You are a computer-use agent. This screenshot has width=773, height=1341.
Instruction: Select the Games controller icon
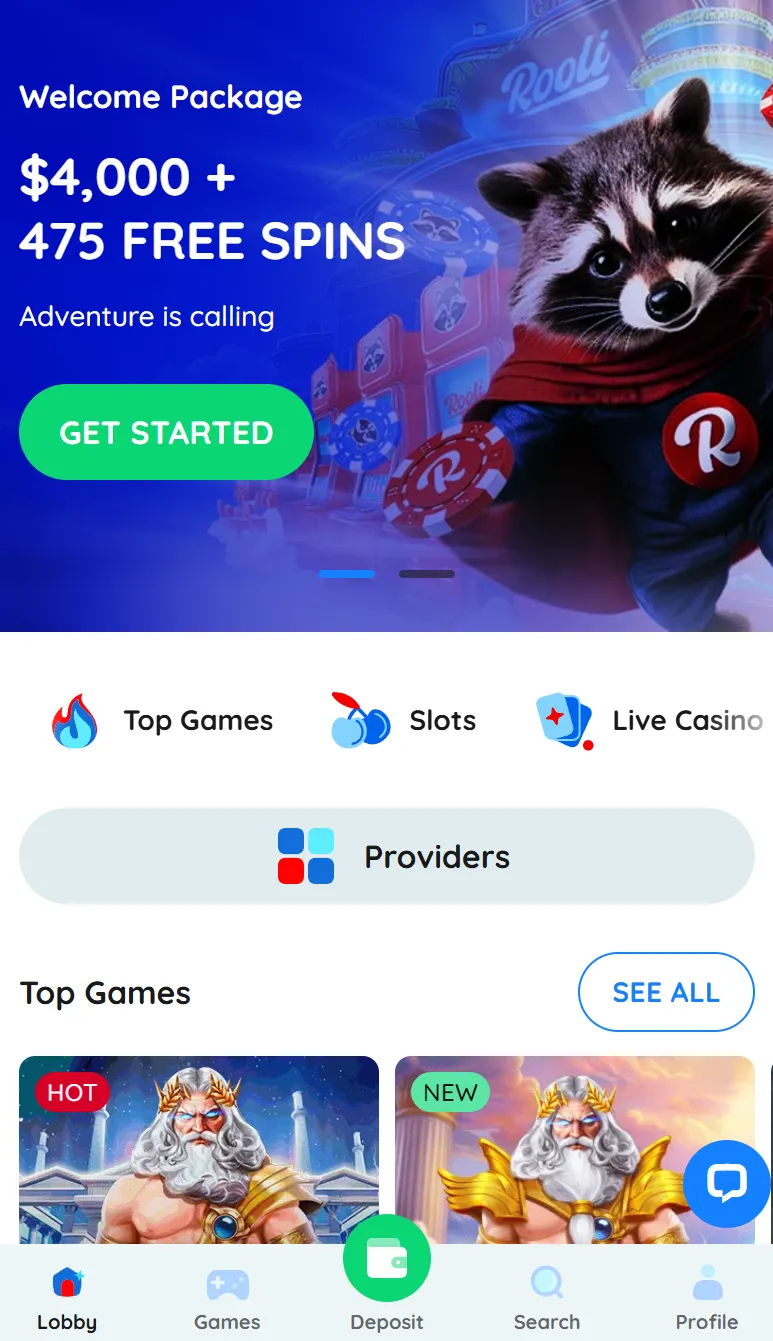pos(227,1283)
